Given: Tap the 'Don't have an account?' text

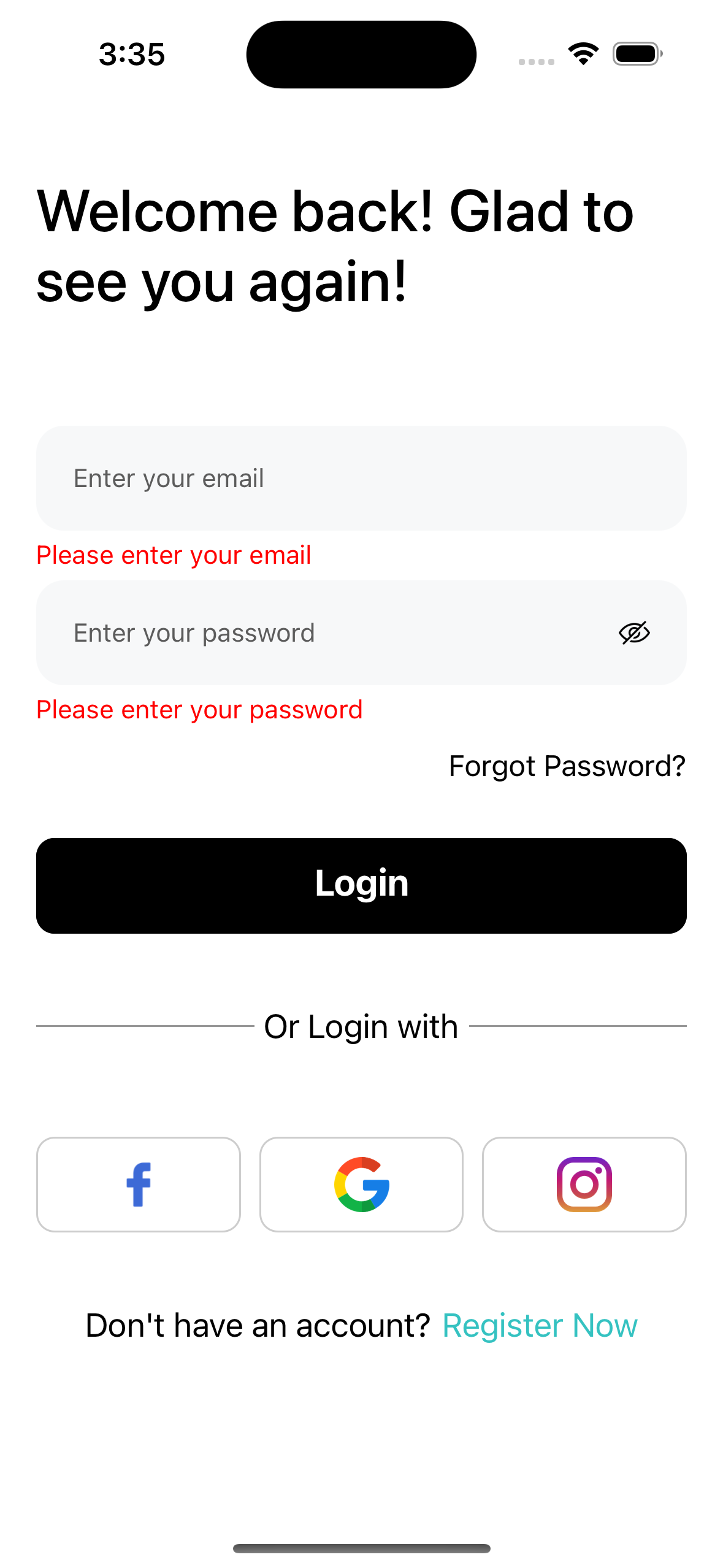Looking at the screenshot, I should [x=259, y=1325].
